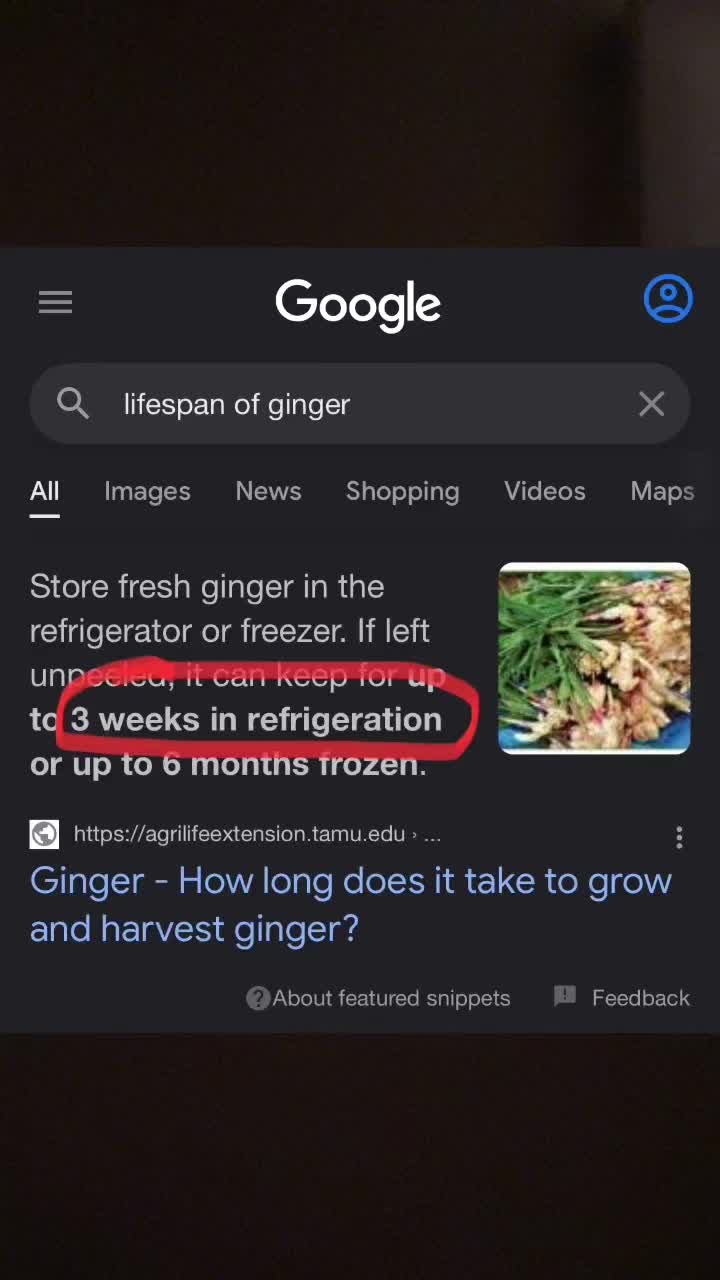Switch to the News tab
The height and width of the screenshot is (1280, 720).
click(x=268, y=491)
